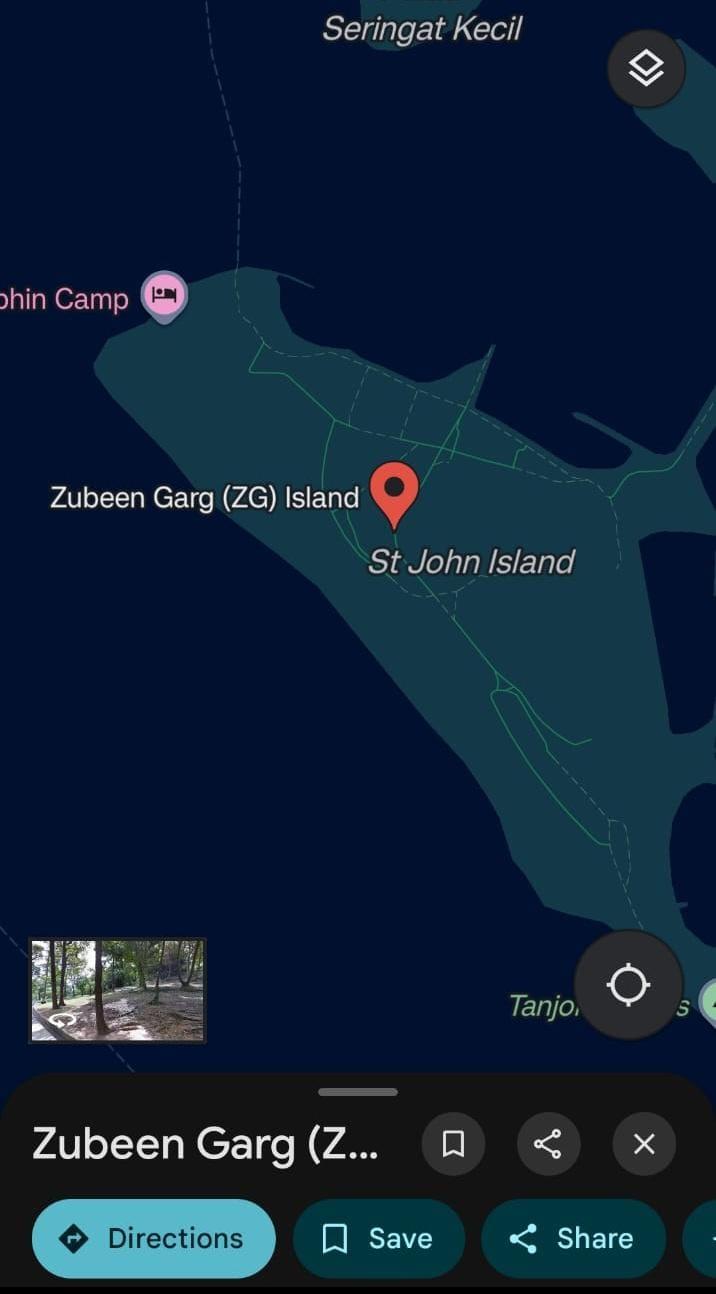This screenshot has width=716, height=1294.
Task: Share the place from the header icon
Action: (x=548, y=1143)
